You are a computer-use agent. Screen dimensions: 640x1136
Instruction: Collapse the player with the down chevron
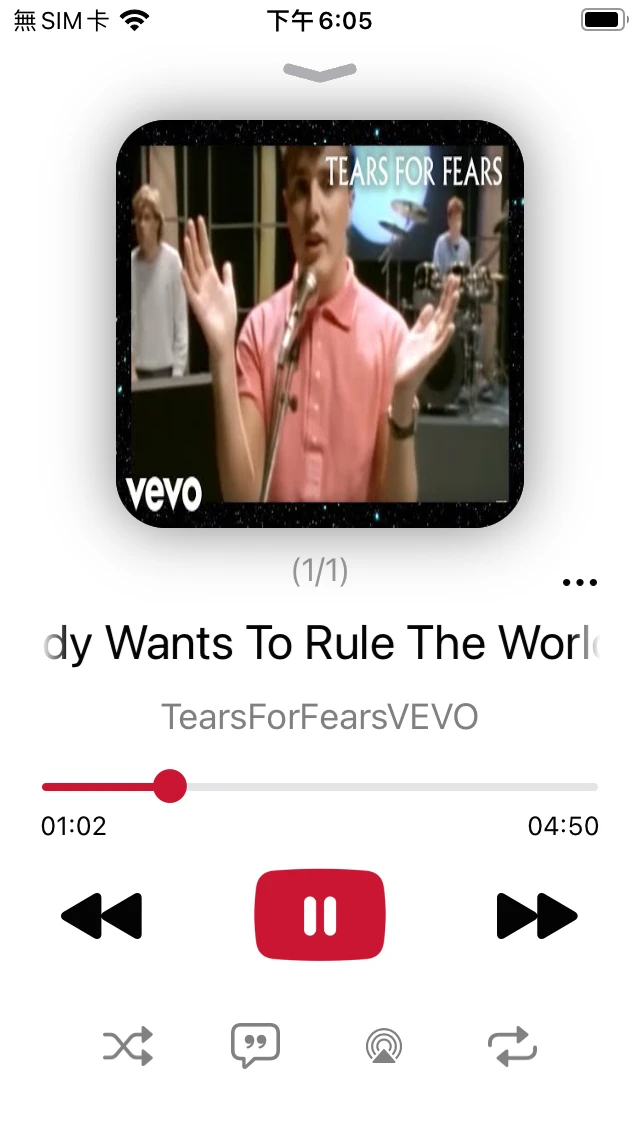point(320,72)
